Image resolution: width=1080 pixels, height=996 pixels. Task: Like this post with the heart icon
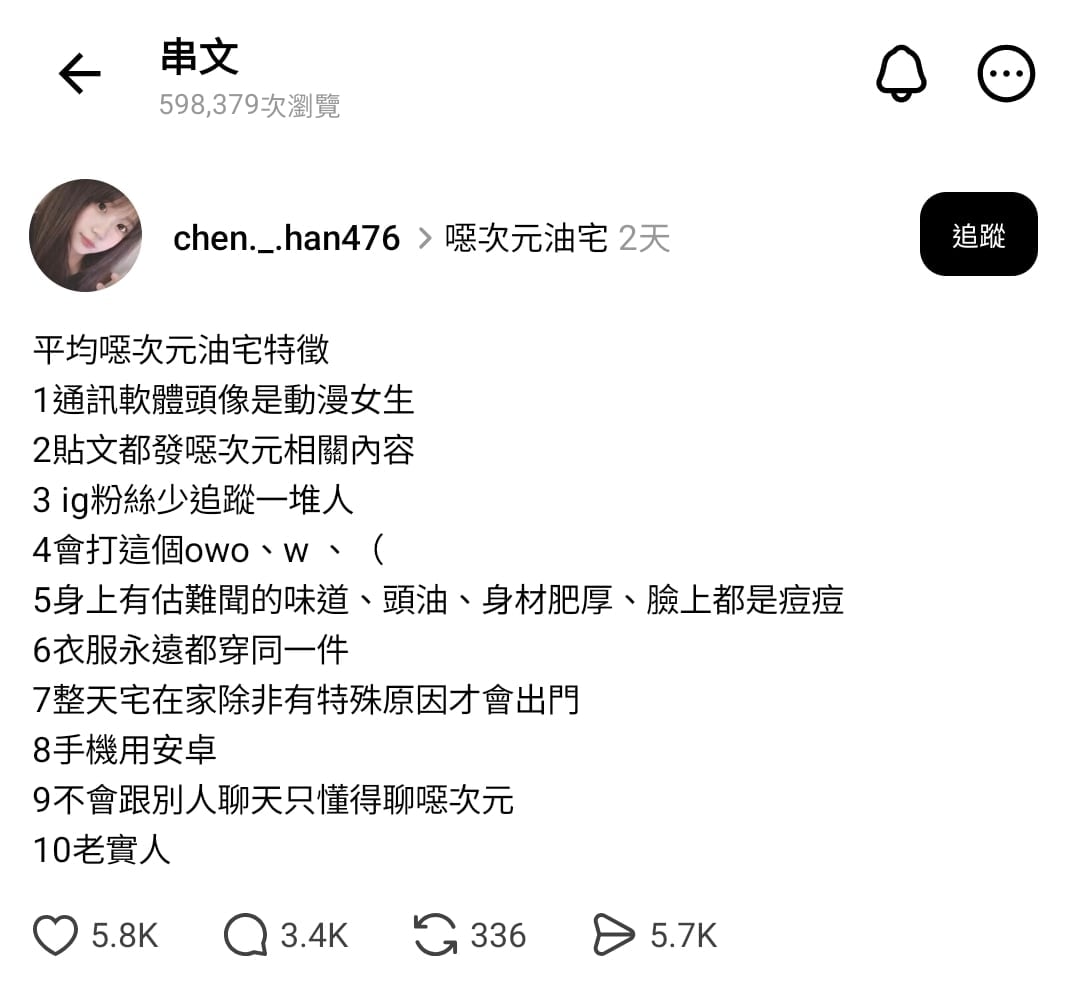click(56, 936)
